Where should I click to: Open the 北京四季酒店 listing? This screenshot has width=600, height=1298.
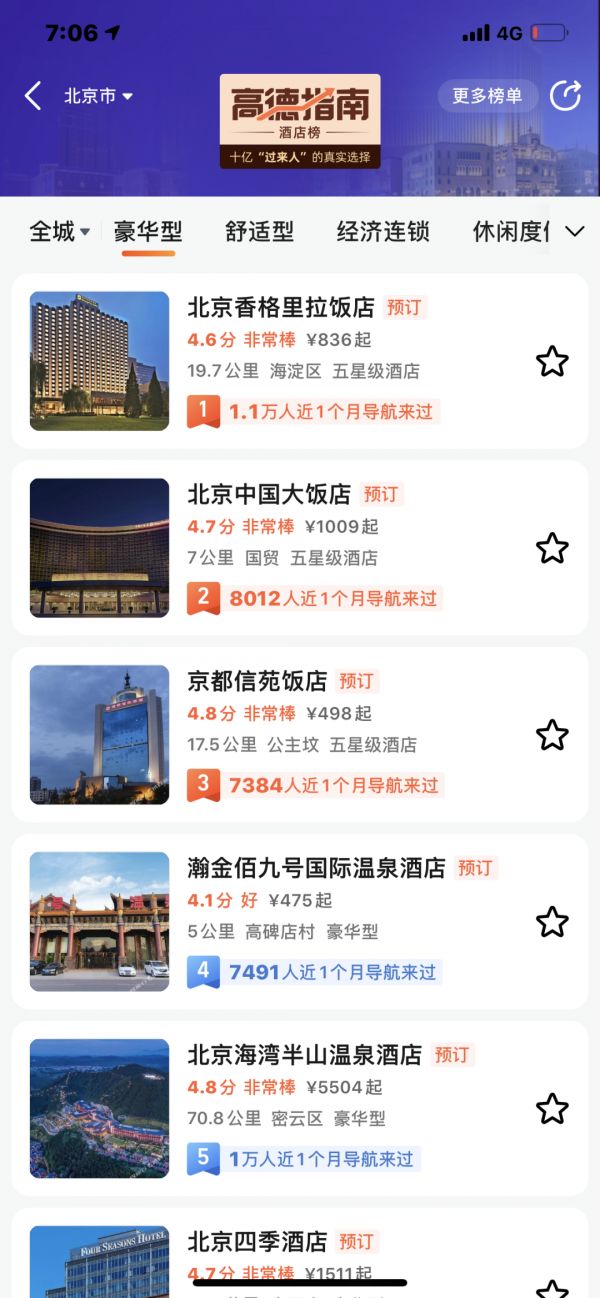click(x=257, y=1242)
